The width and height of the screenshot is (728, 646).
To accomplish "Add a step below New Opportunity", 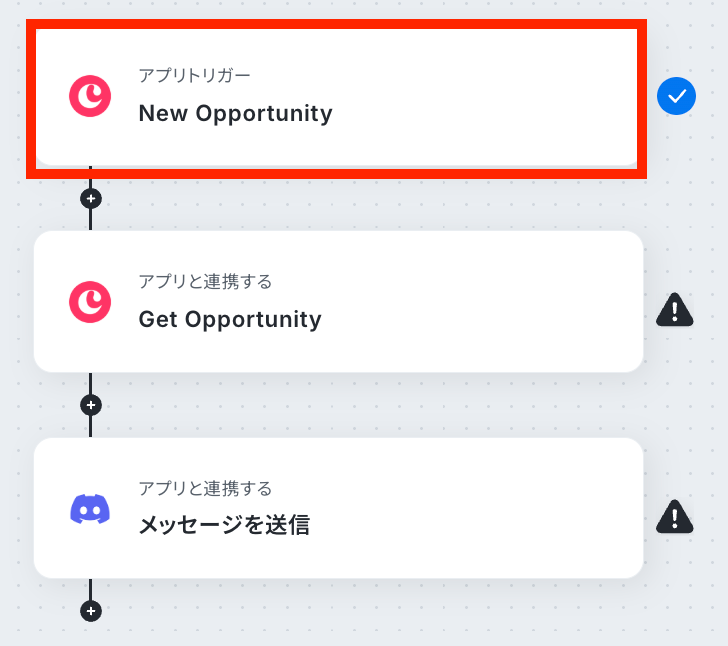I will coord(91,198).
